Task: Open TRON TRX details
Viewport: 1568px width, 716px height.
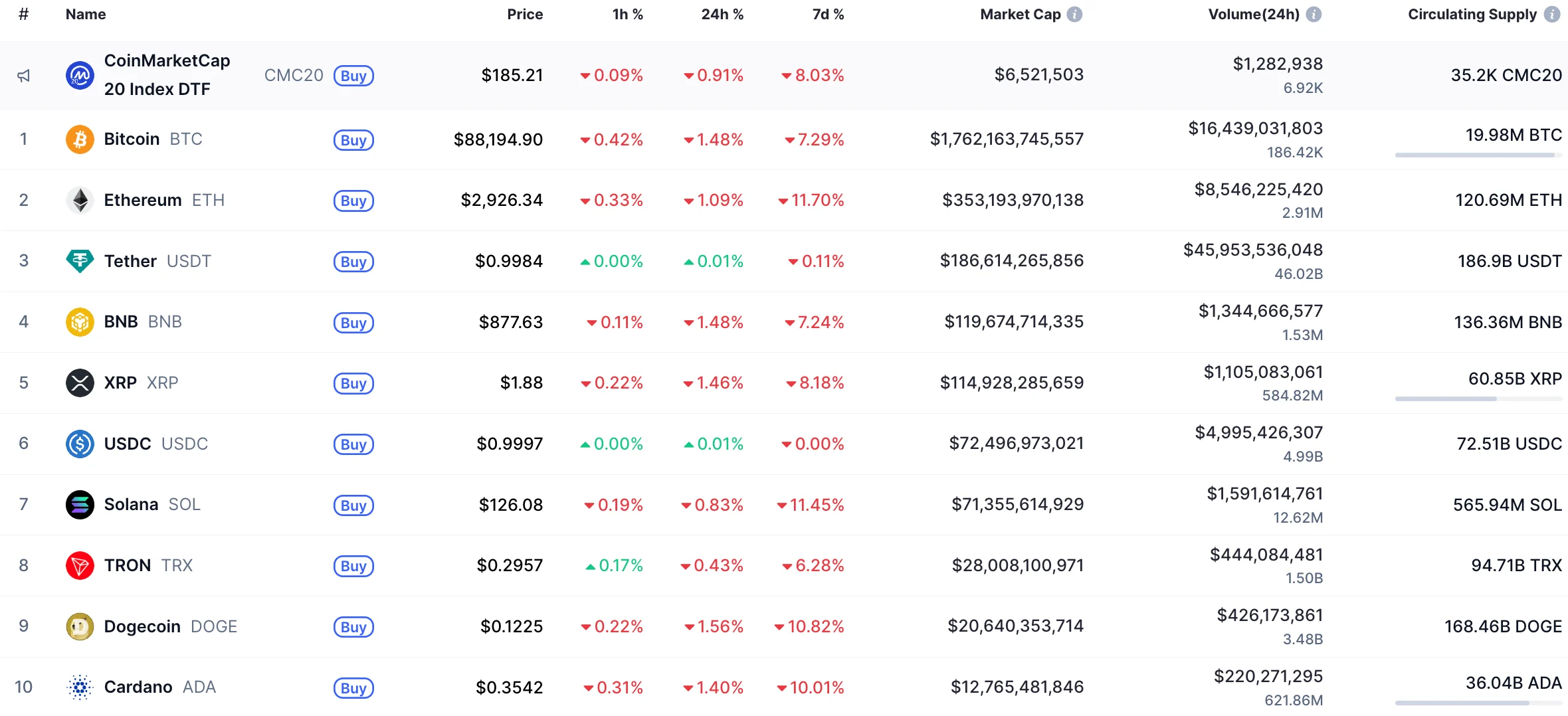Action: point(128,566)
